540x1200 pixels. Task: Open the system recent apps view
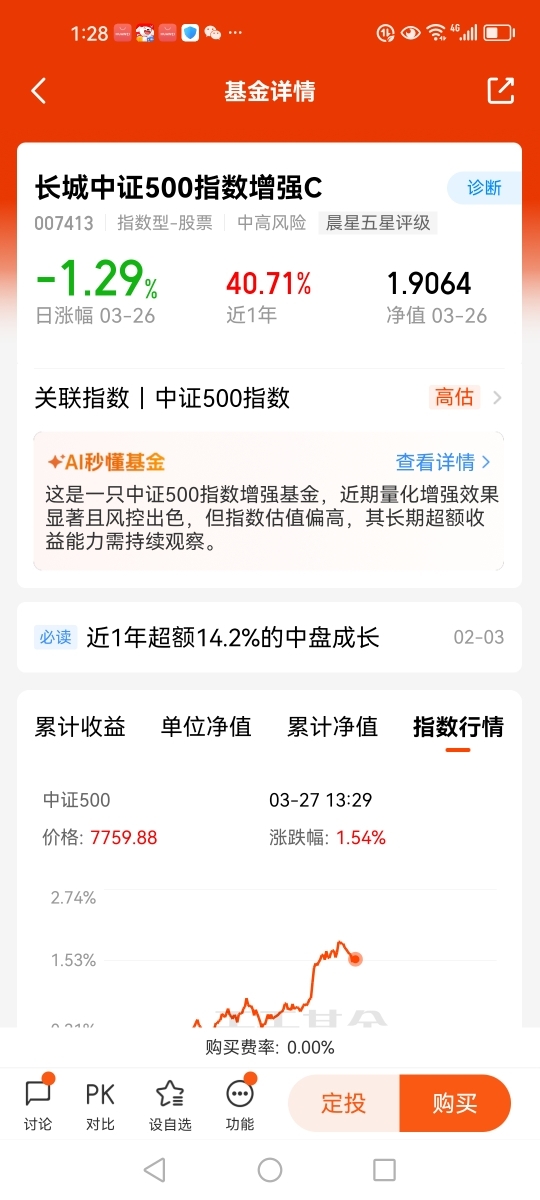385,1169
